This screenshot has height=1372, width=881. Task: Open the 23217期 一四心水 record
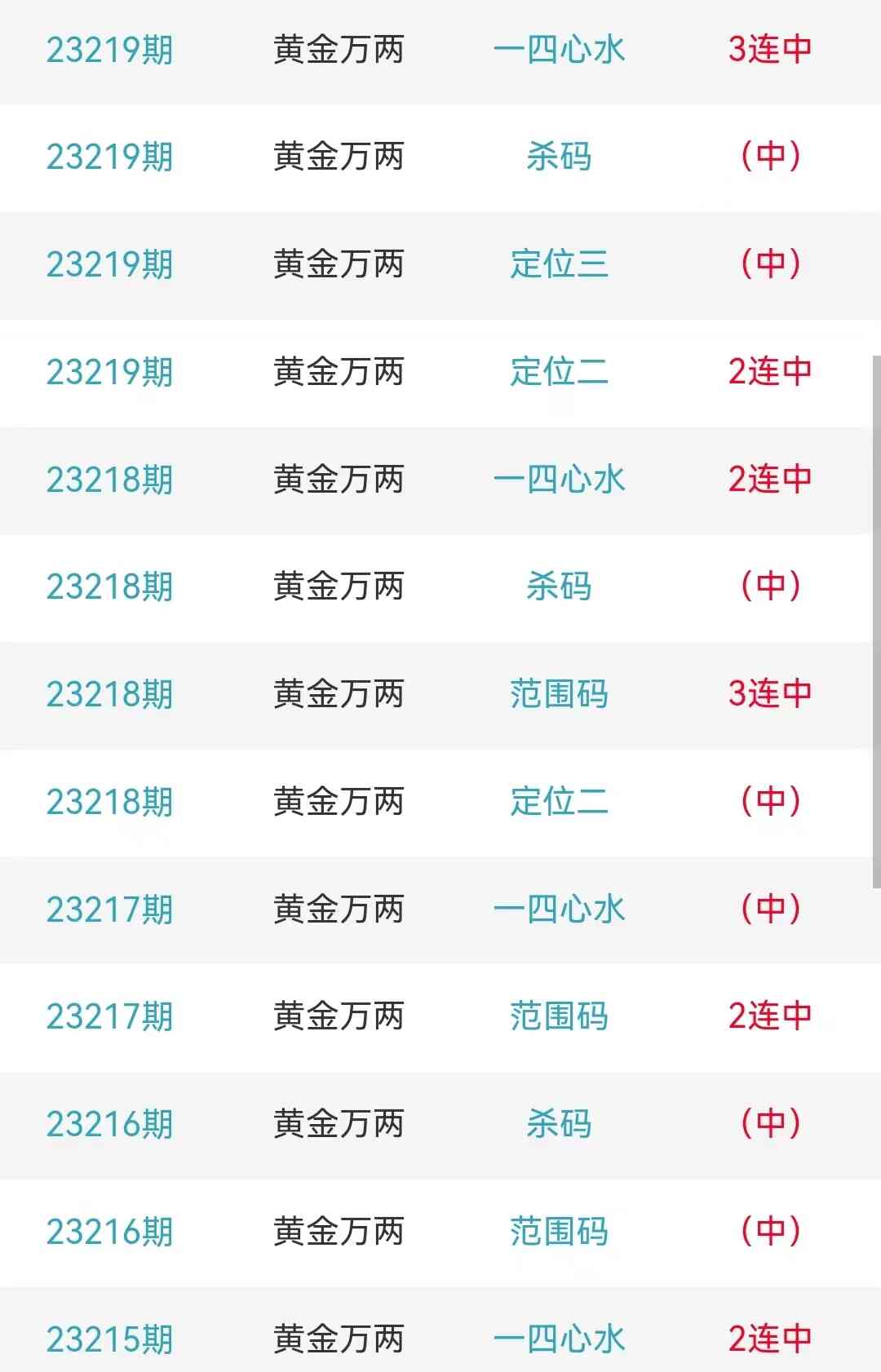(559, 910)
